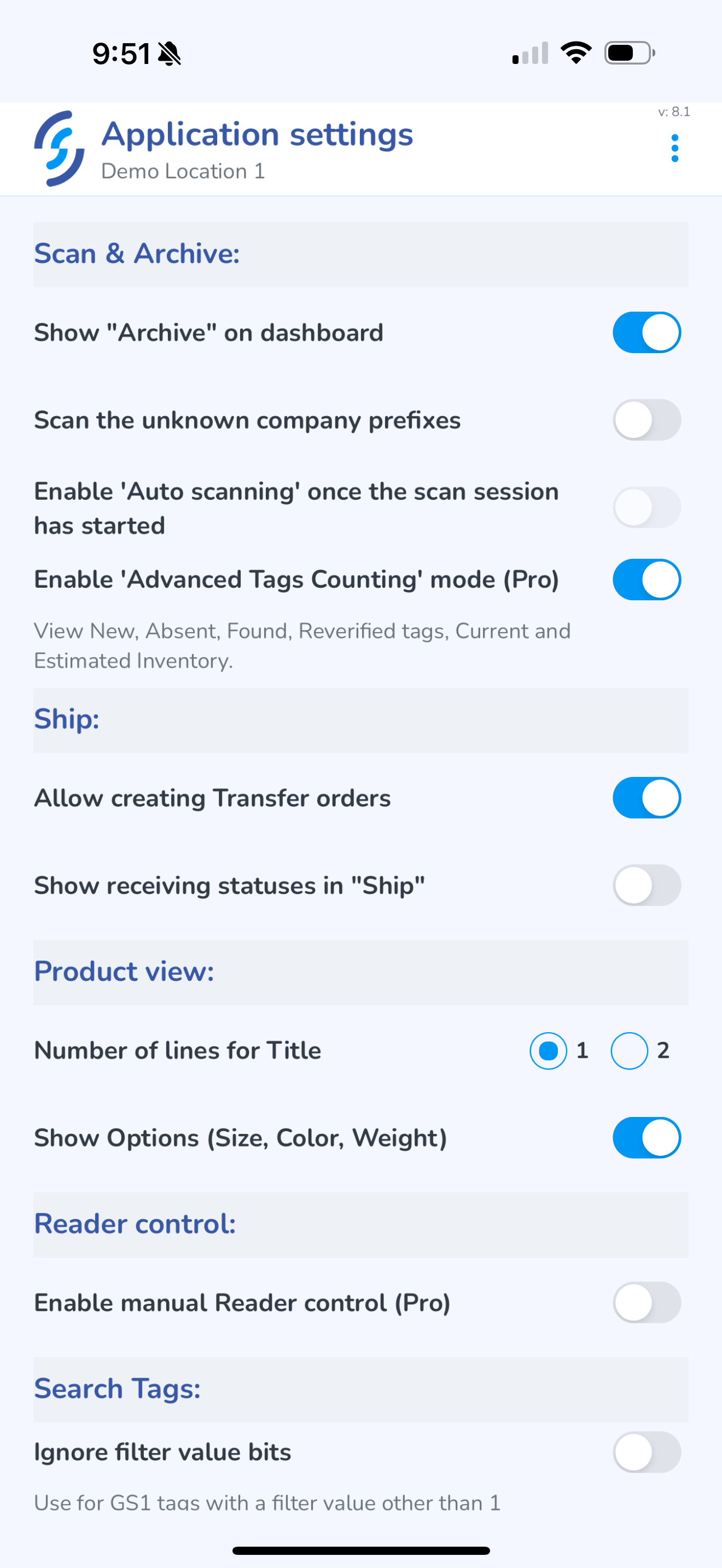Toggle 'Auto scanning' once scan session started
The image size is (722, 1568).
click(647, 508)
